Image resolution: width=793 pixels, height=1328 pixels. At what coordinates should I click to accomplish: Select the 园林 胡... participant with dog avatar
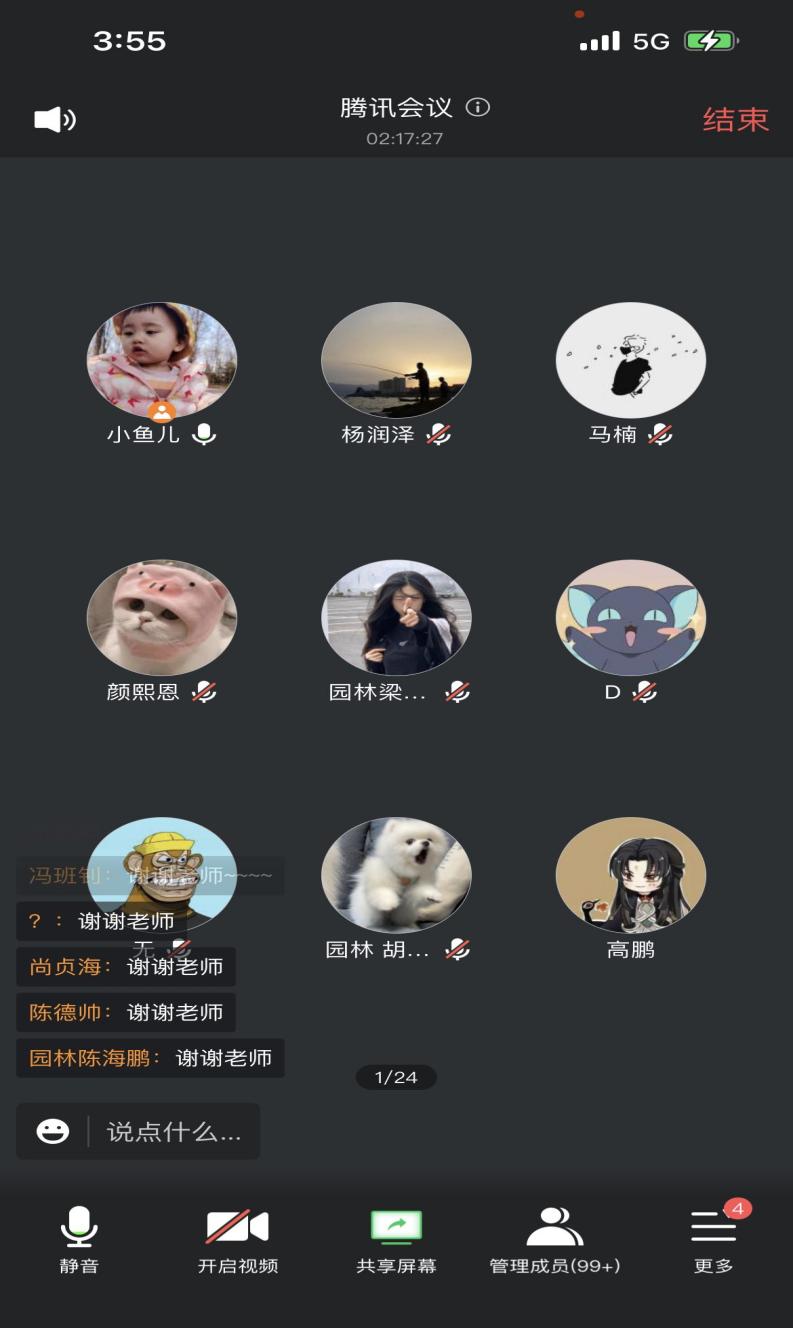[x=396, y=876]
